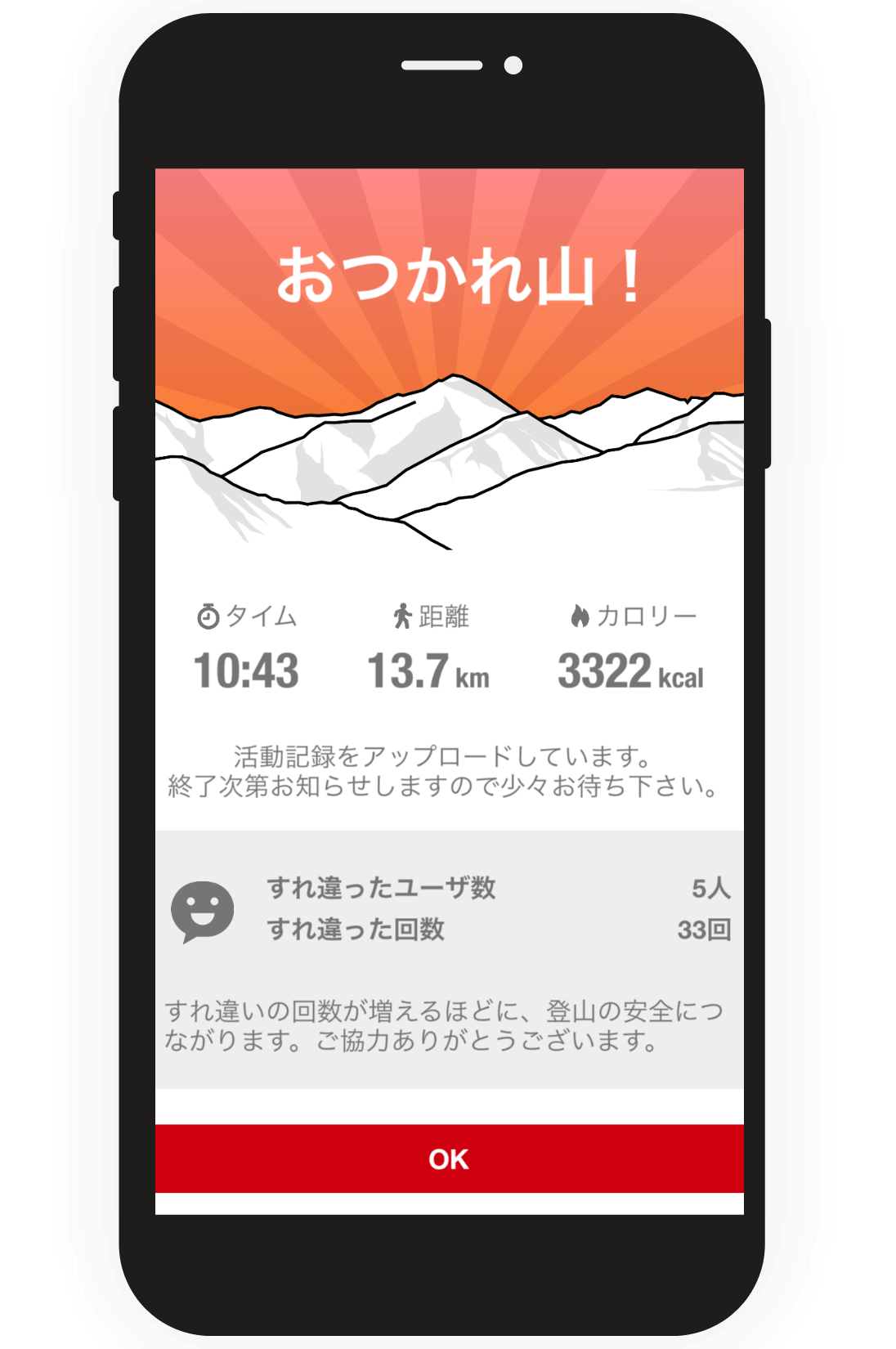Viewport: 896px width, 1349px height.
Task: Tap the red OK button
Action: (x=449, y=1159)
